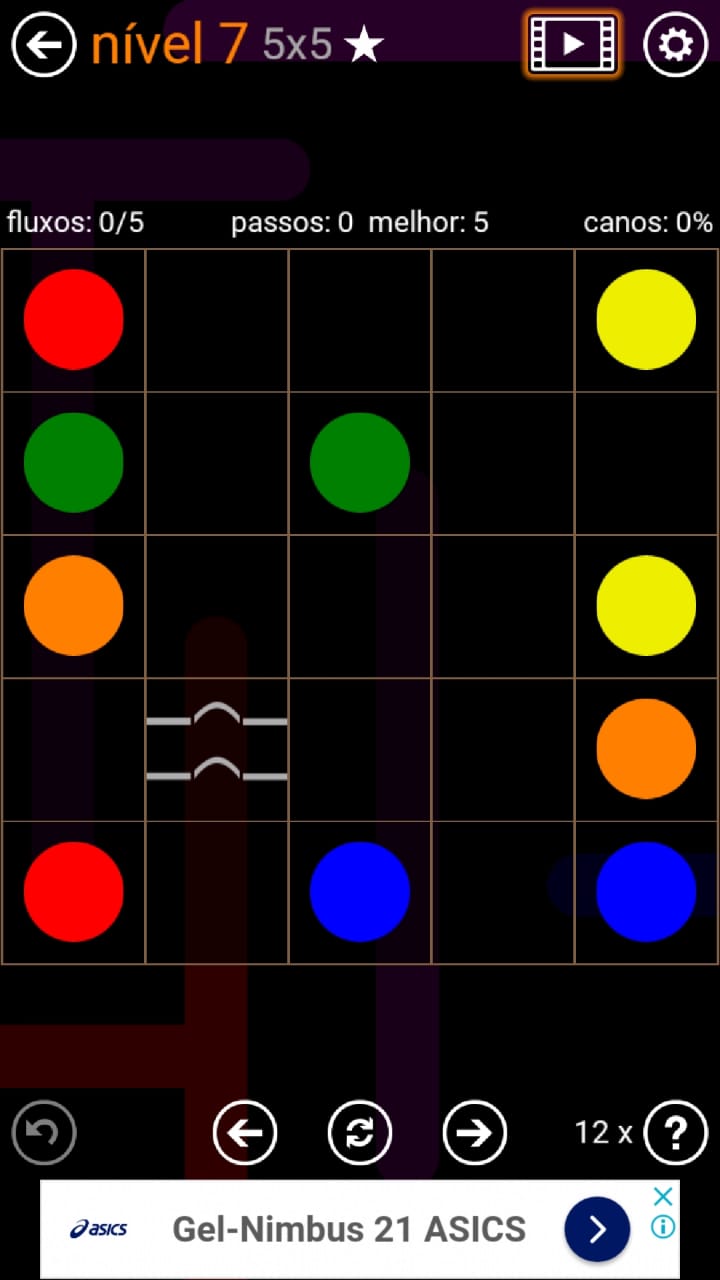Restart the current level
The height and width of the screenshot is (1280, 720).
[x=360, y=1132]
